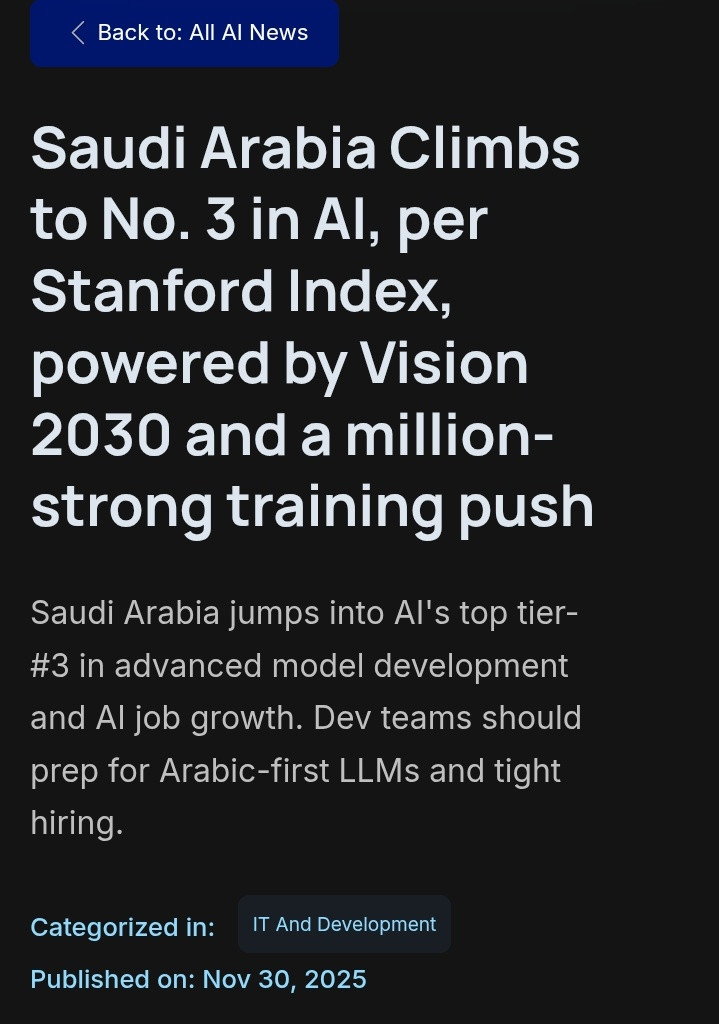Go back to All AI News

185,33
